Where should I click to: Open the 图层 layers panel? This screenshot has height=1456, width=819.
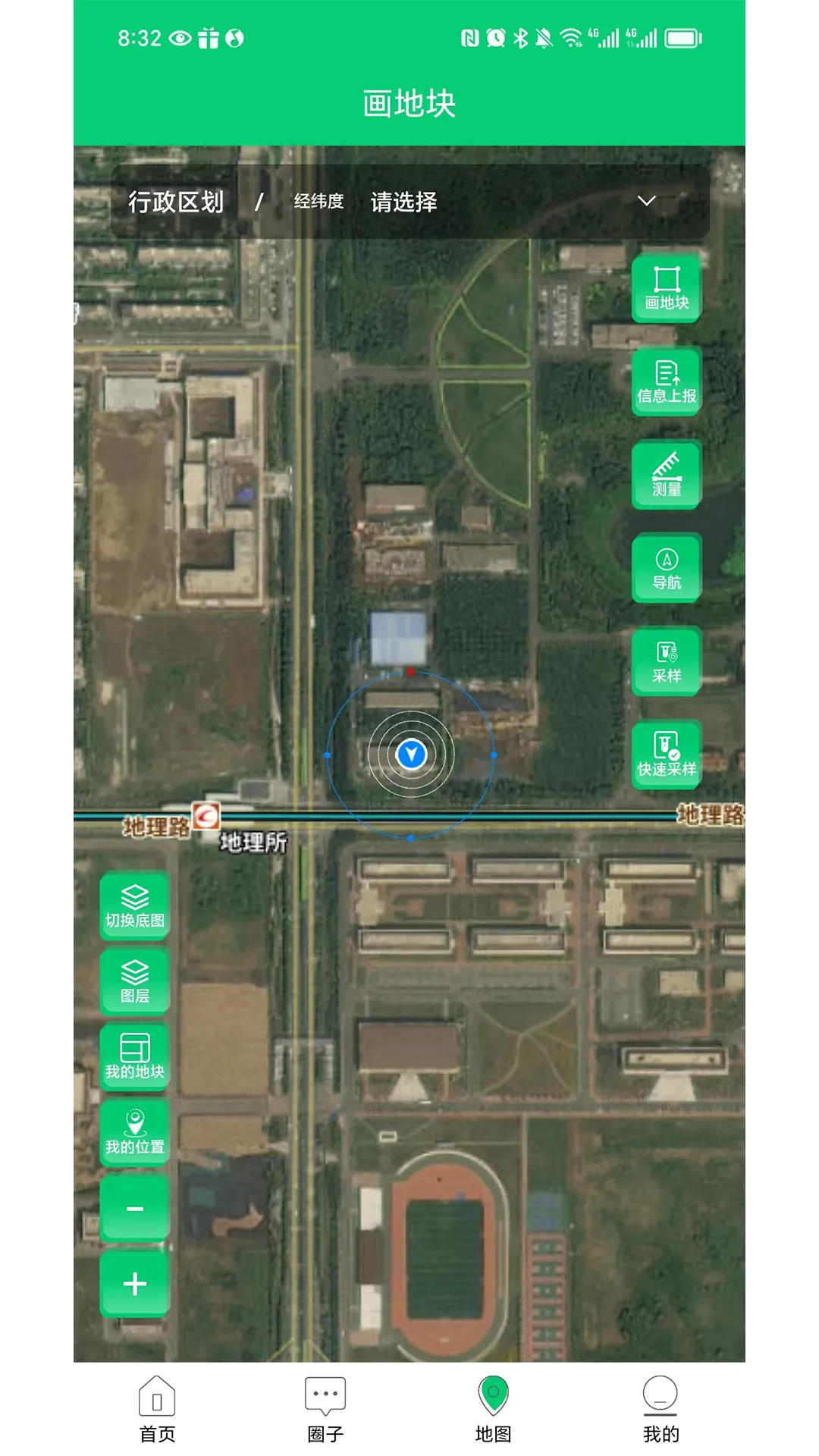pyautogui.click(x=134, y=982)
